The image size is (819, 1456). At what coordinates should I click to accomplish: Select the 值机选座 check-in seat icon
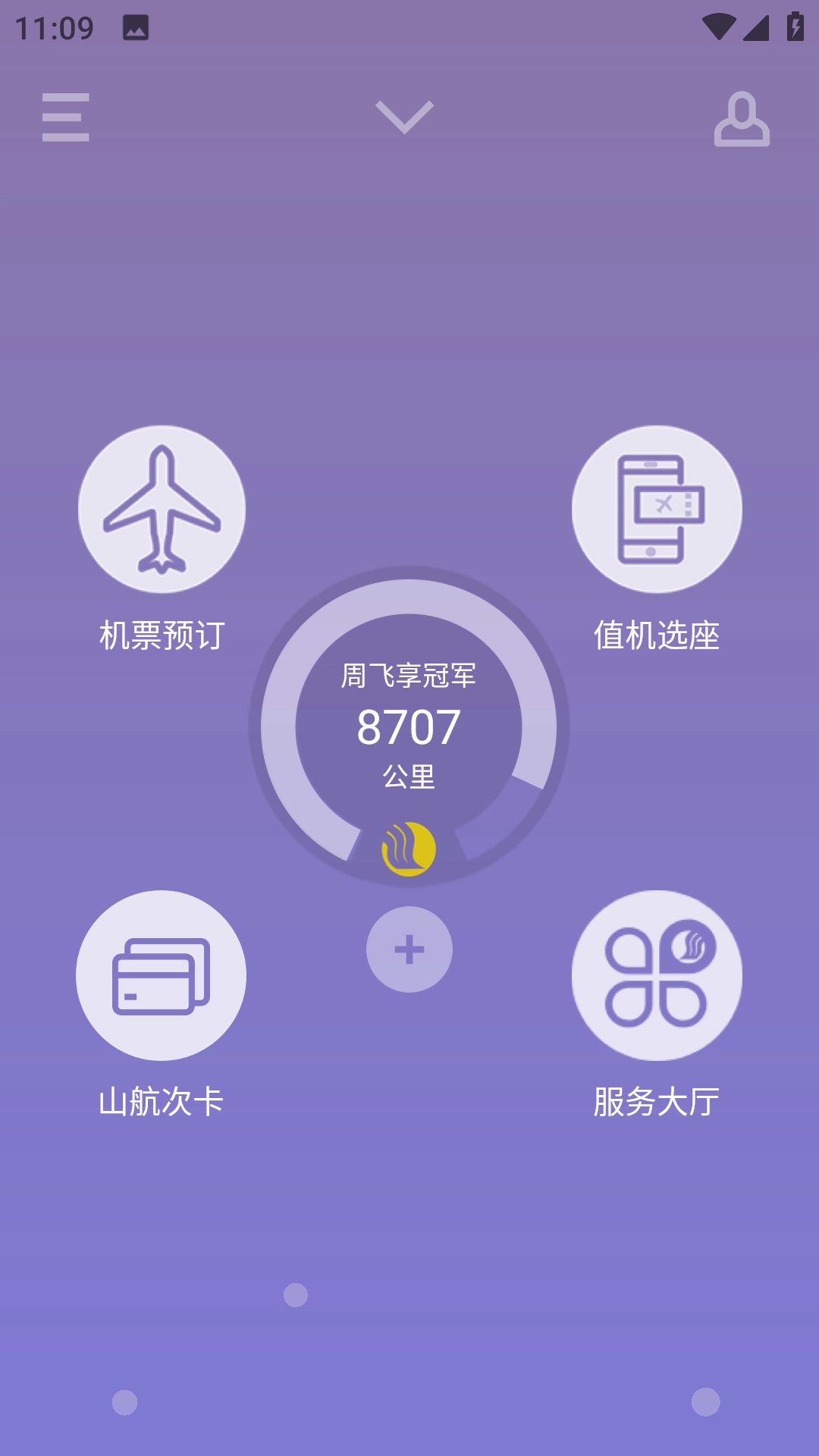pyautogui.click(x=656, y=510)
